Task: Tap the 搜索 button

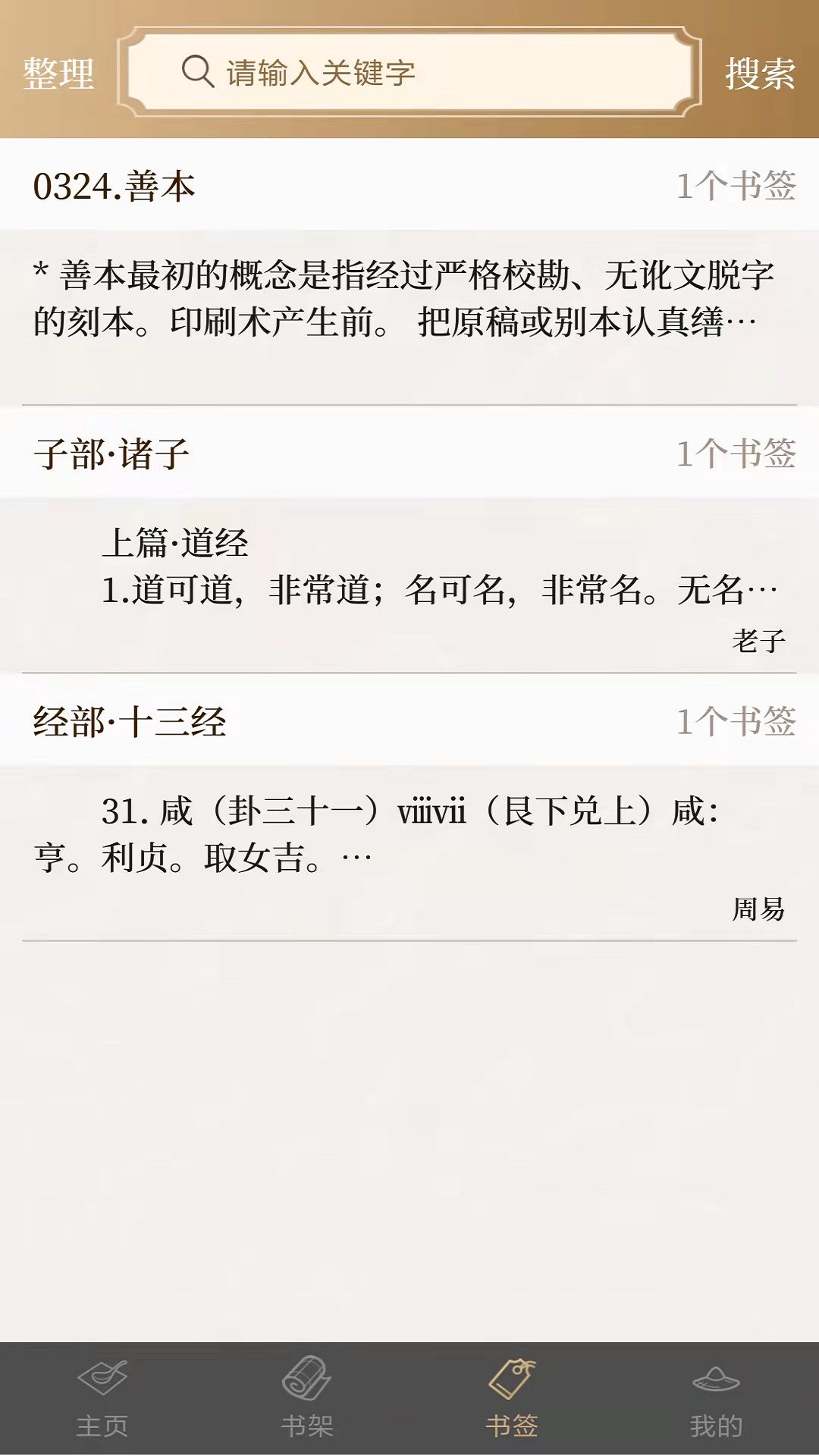Action: [x=760, y=74]
